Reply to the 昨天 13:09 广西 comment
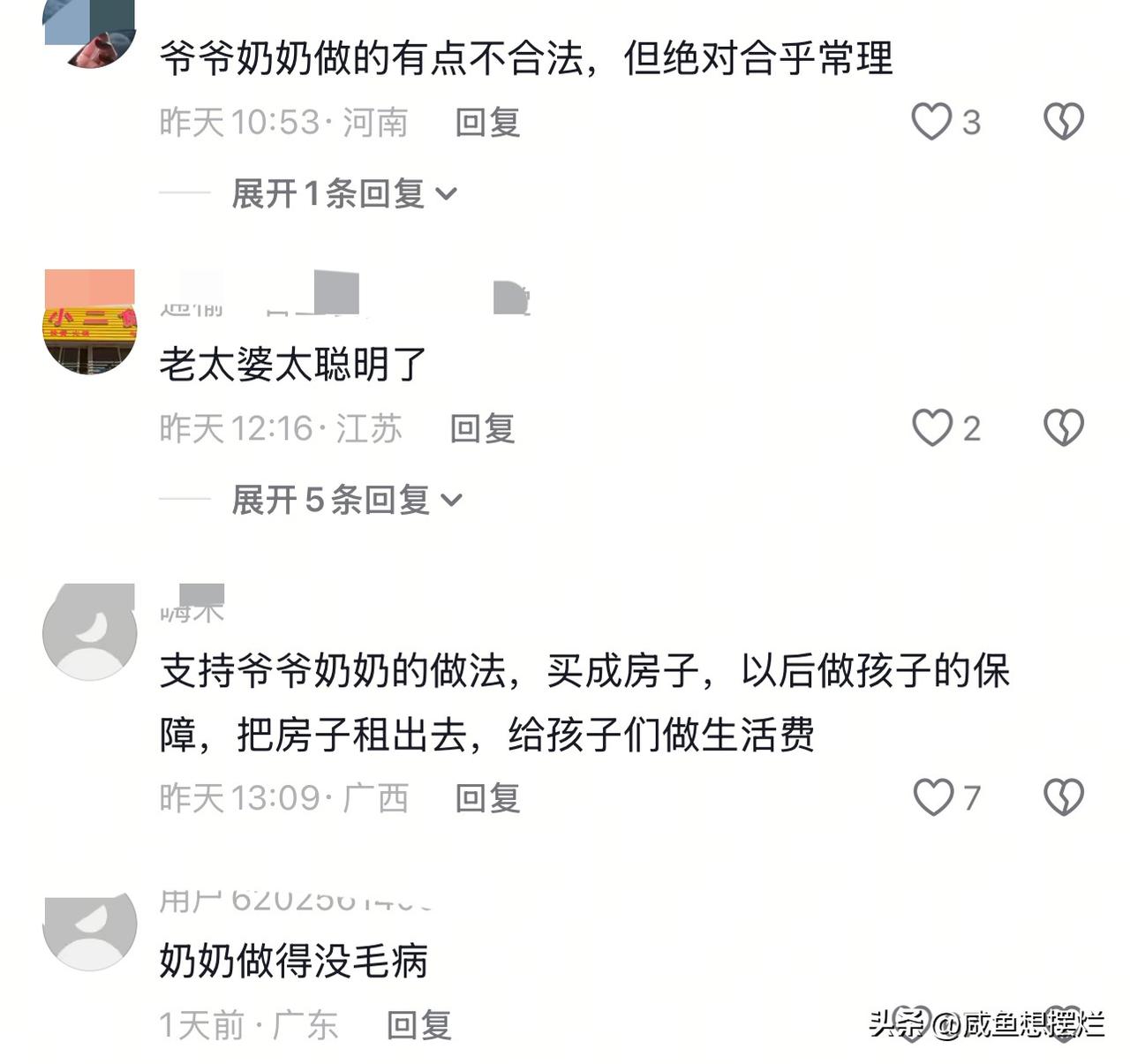This screenshot has width=1130, height=1064. (487, 798)
